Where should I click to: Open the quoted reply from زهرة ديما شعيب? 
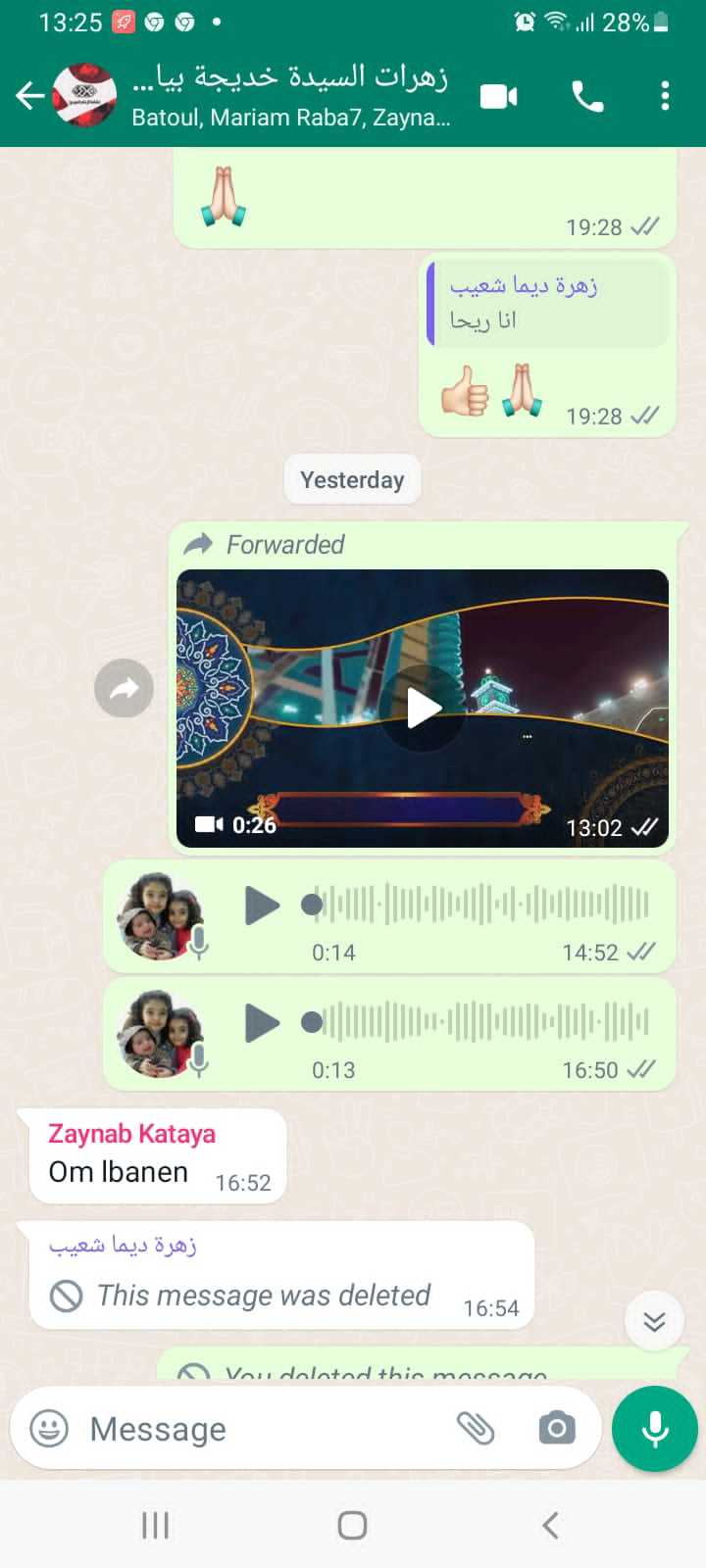(547, 304)
